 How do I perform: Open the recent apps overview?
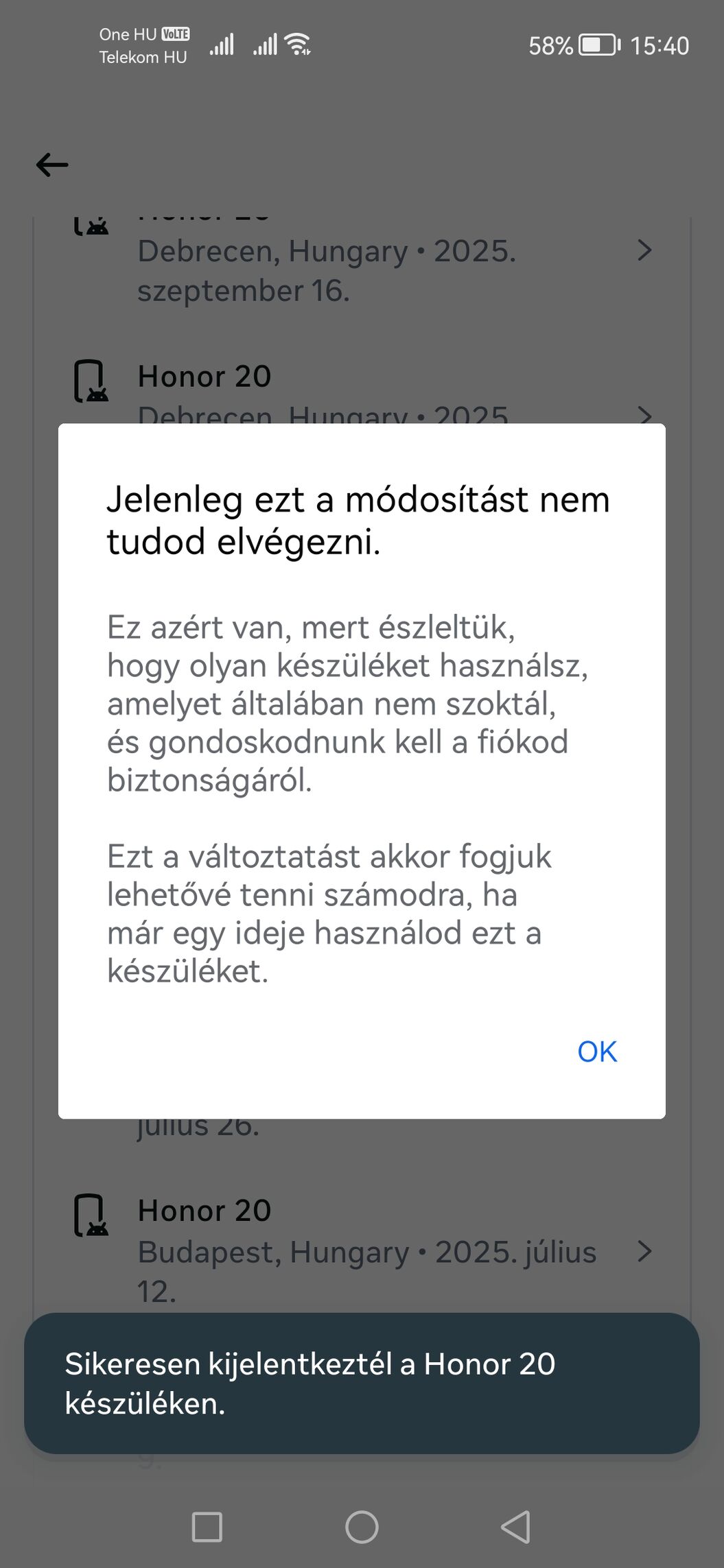point(207,1527)
